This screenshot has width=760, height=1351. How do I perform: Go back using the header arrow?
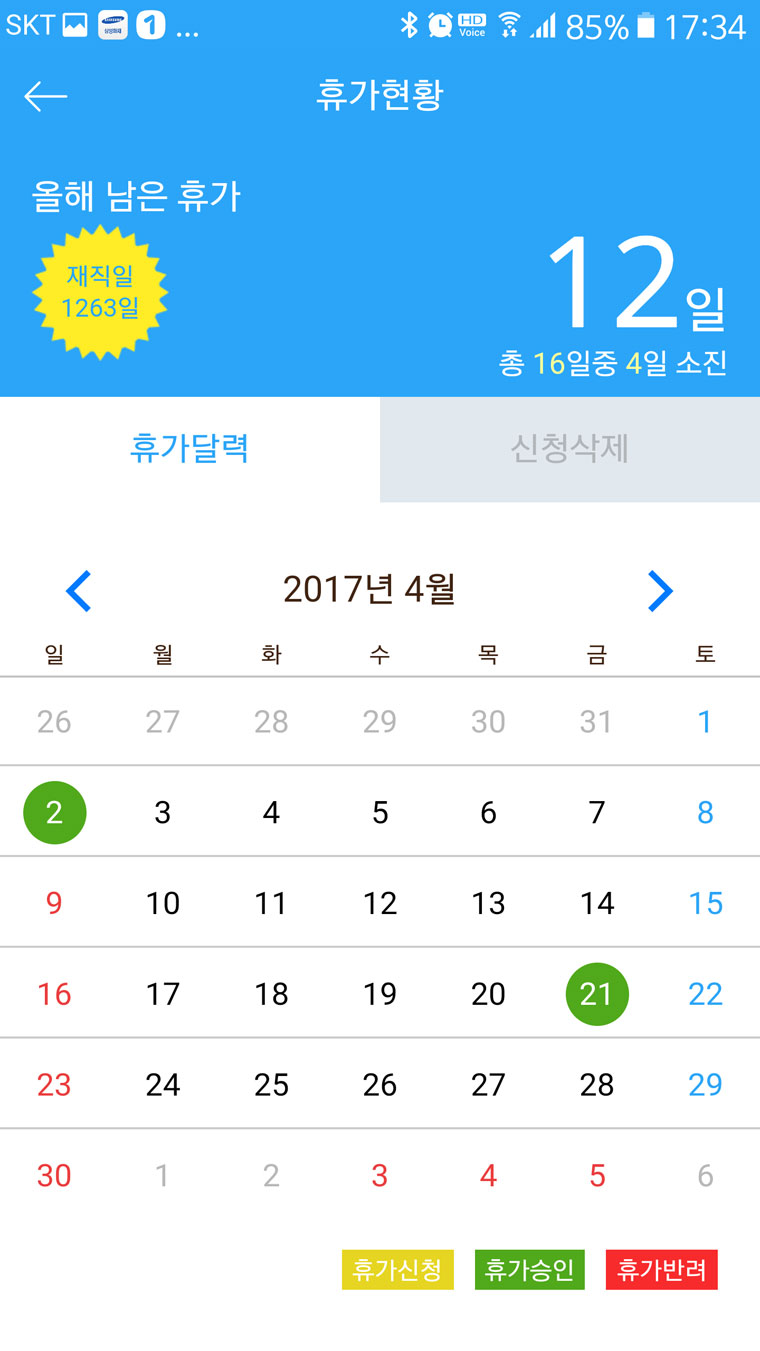point(45,96)
